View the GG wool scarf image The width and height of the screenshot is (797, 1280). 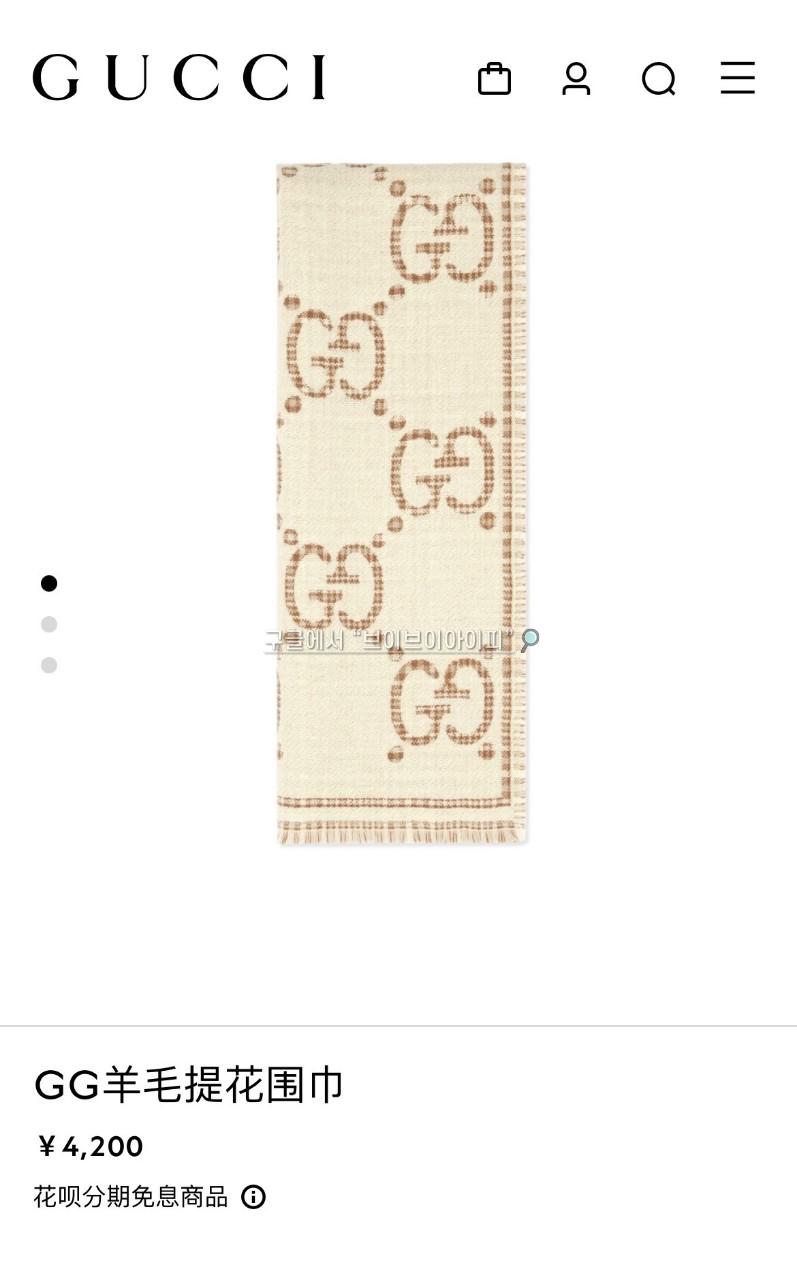pyautogui.click(x=402, y=503)
